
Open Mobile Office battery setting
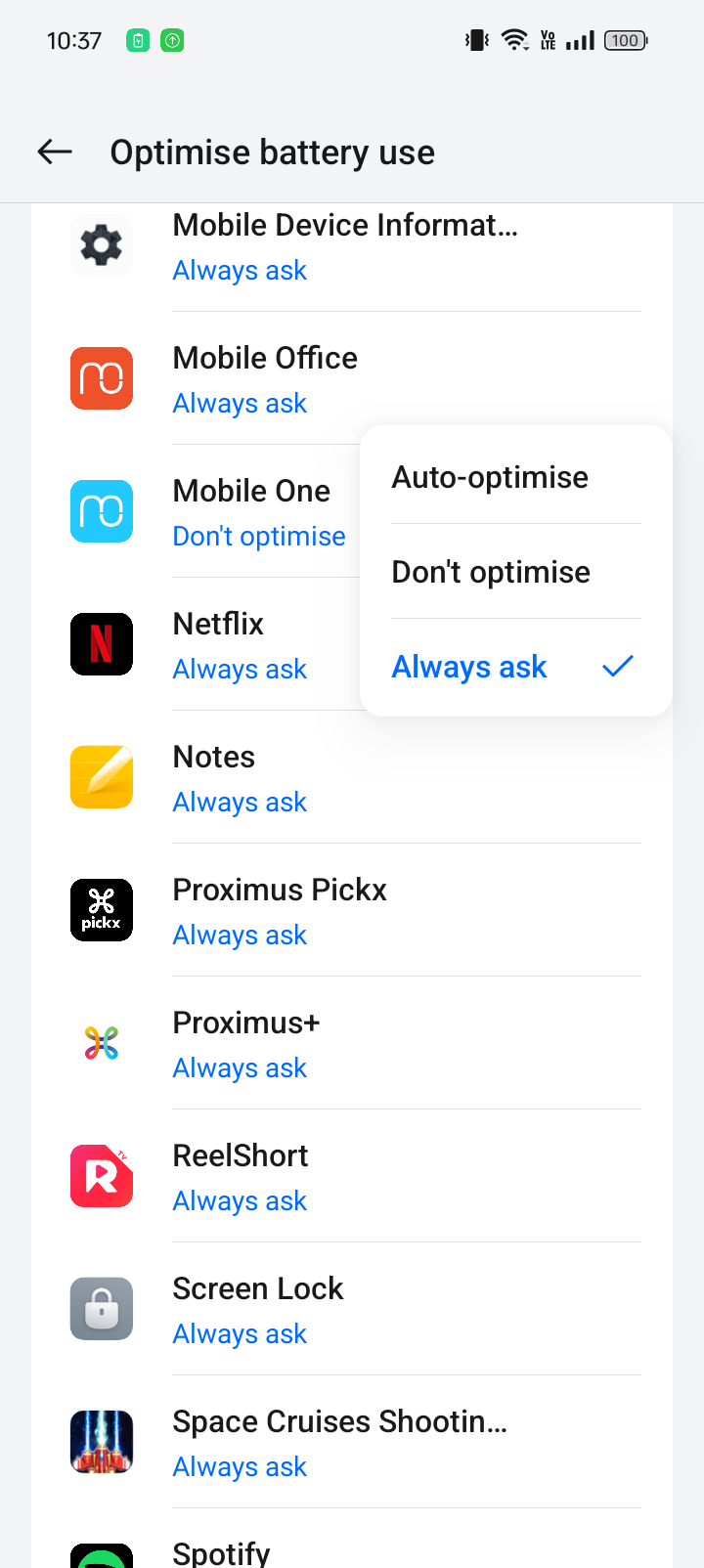pyautogui.click(x=352, y=379)
